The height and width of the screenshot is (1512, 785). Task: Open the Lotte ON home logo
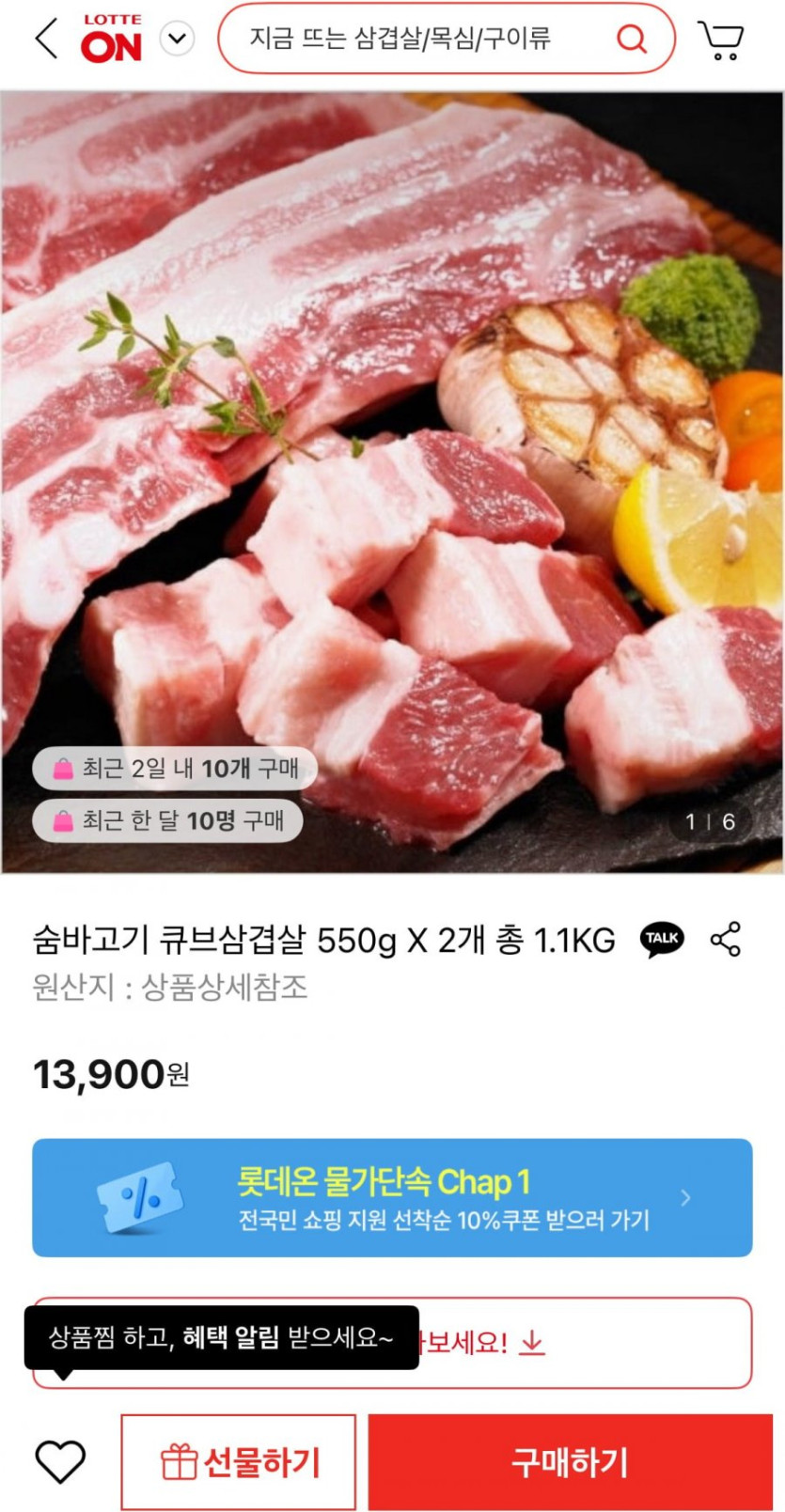pyautogui.click(x=112, y=39)
